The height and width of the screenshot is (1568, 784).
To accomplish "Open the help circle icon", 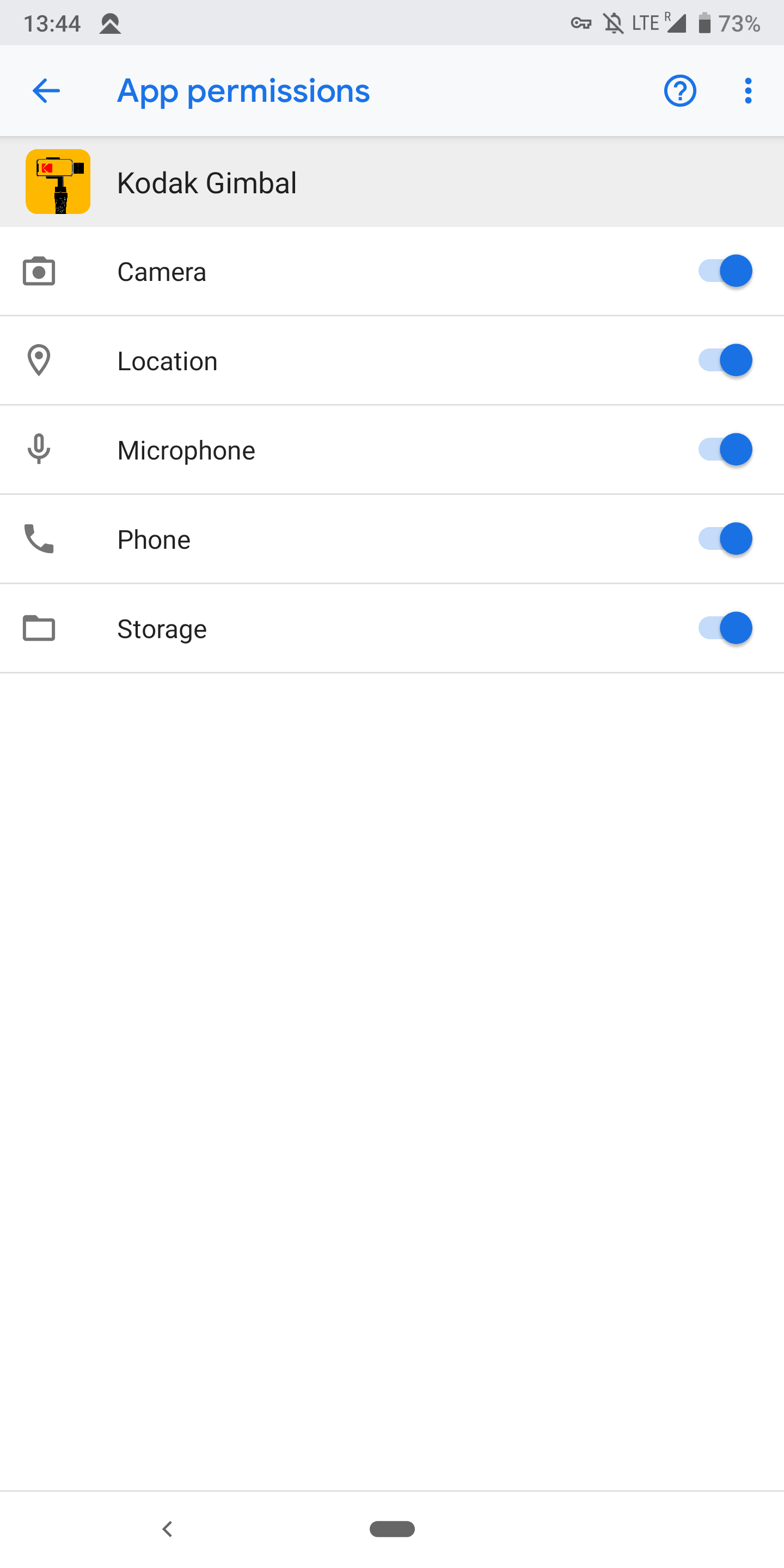I will coord(680,91).
